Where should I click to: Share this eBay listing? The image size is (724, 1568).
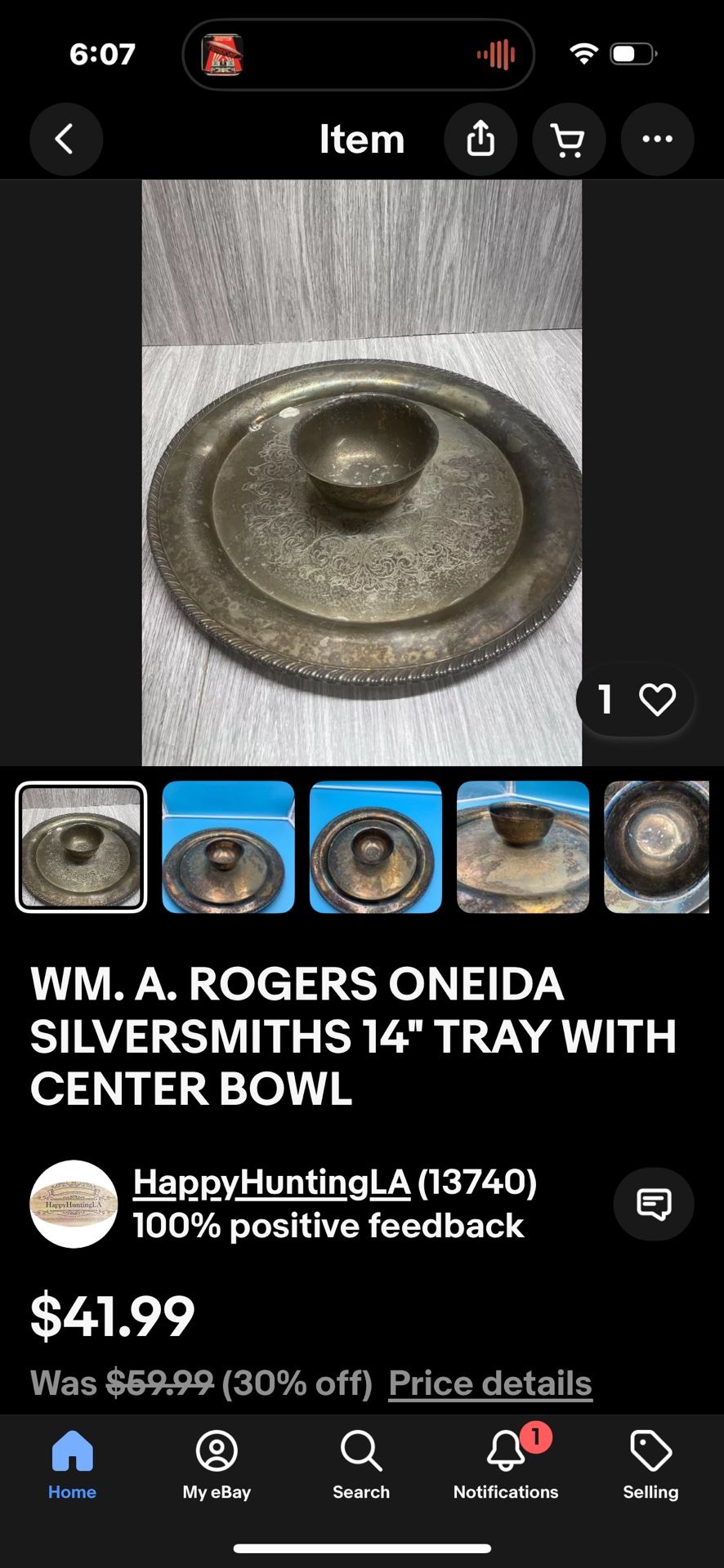tap(480, 139)
